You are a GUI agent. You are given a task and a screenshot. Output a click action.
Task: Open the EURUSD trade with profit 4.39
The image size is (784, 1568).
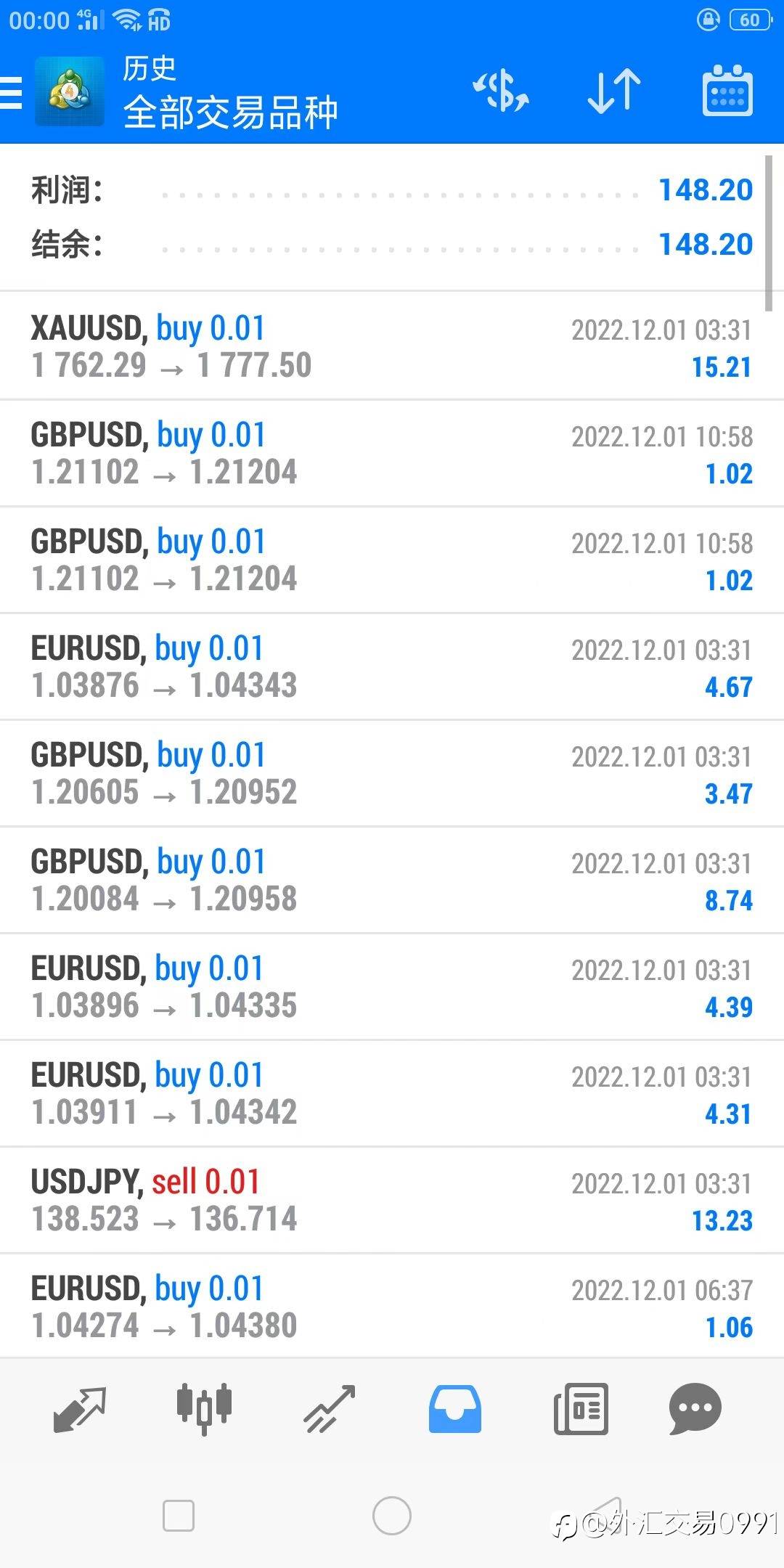(x=392, y=987)
